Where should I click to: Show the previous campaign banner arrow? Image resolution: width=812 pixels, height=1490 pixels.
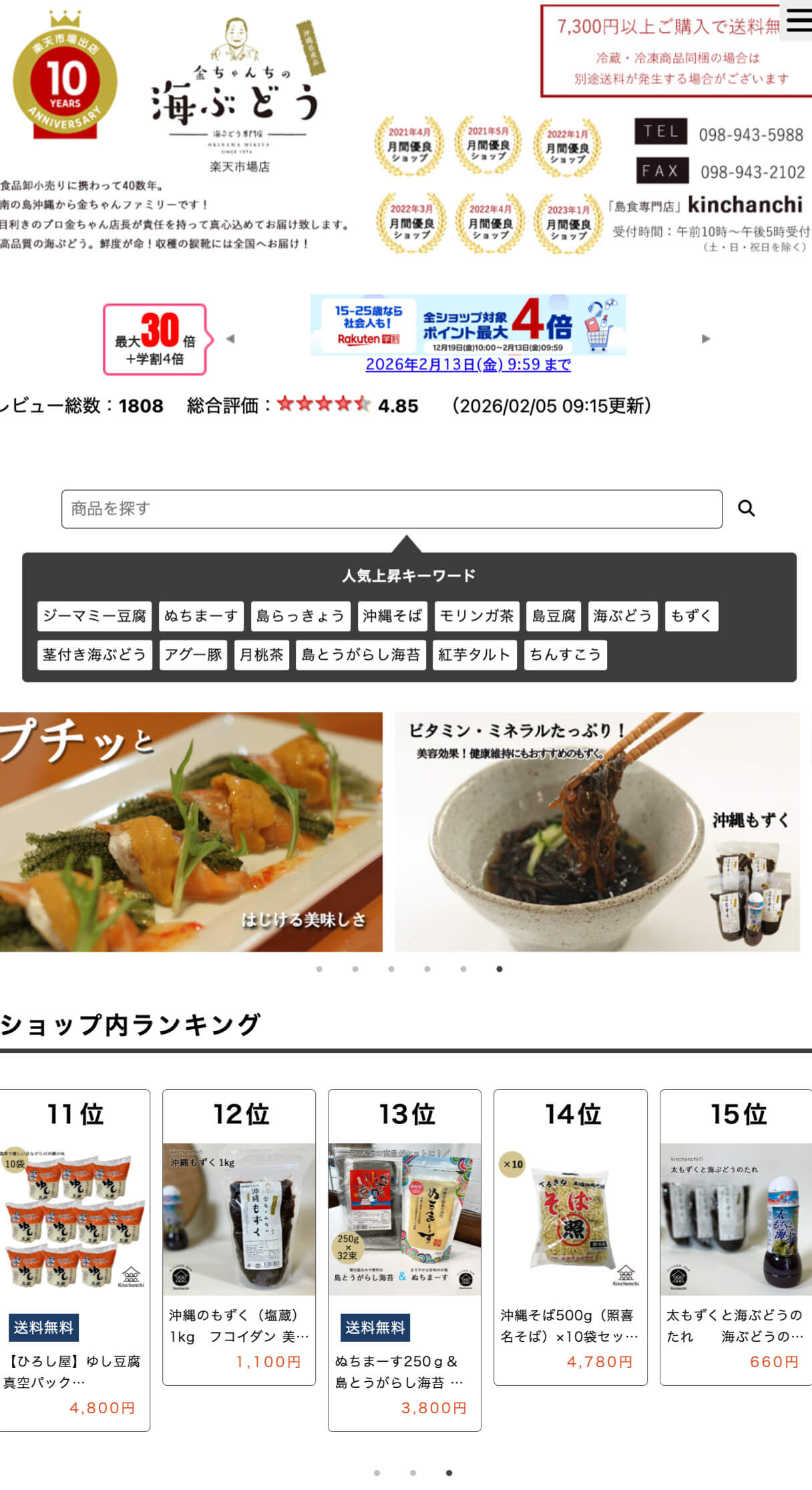pos(230,339)
